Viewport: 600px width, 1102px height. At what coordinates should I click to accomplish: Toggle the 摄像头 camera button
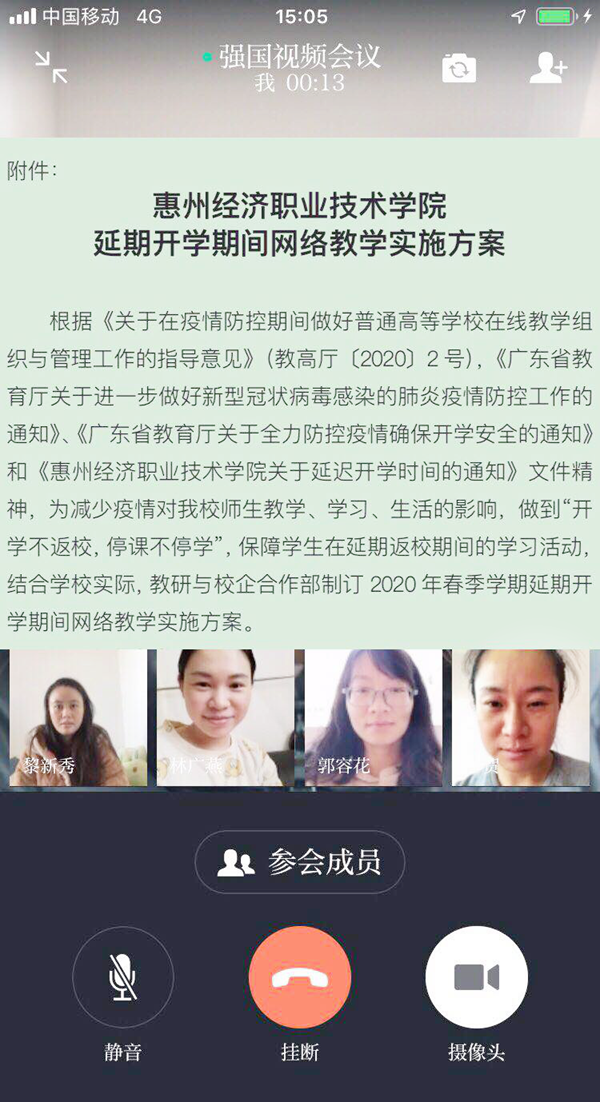click(476, 977)
